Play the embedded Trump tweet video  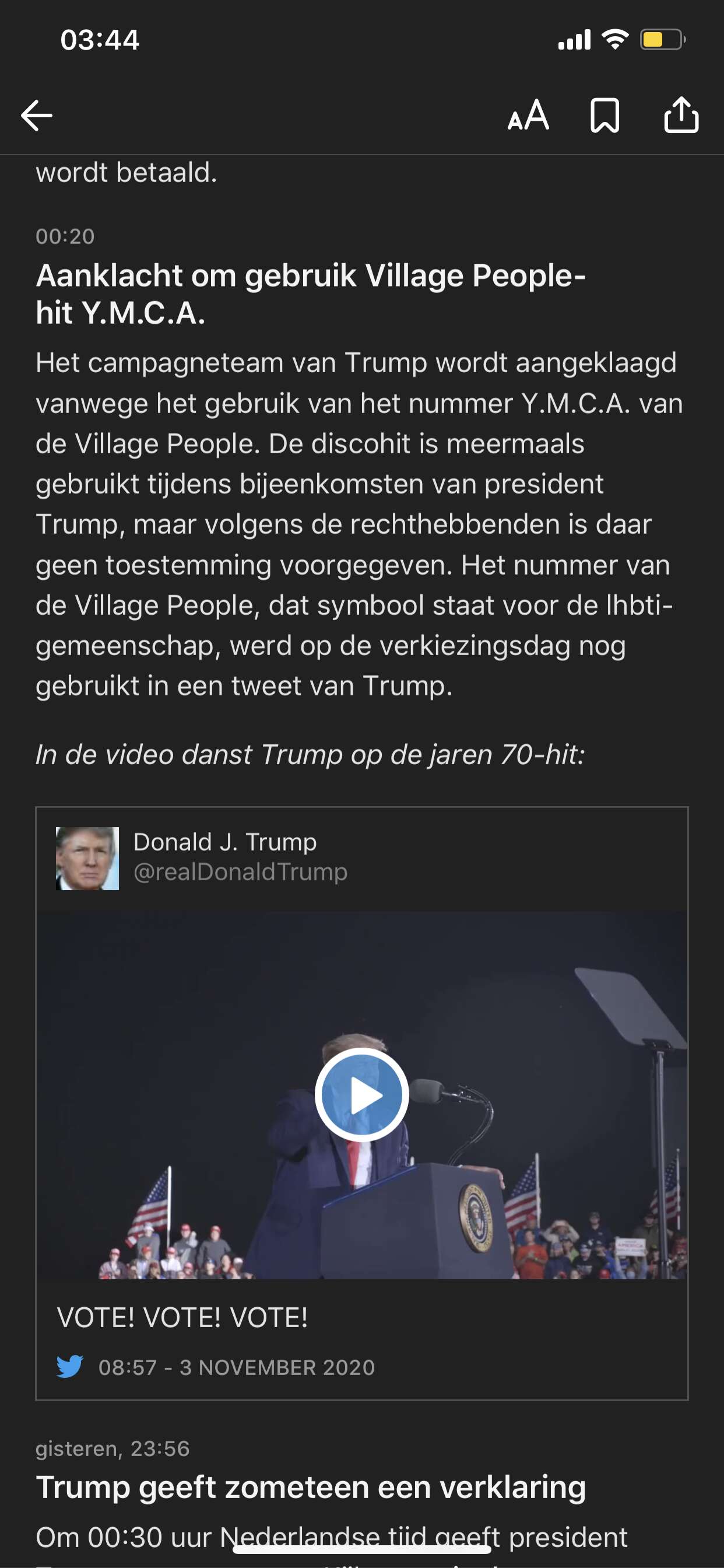361,1095
